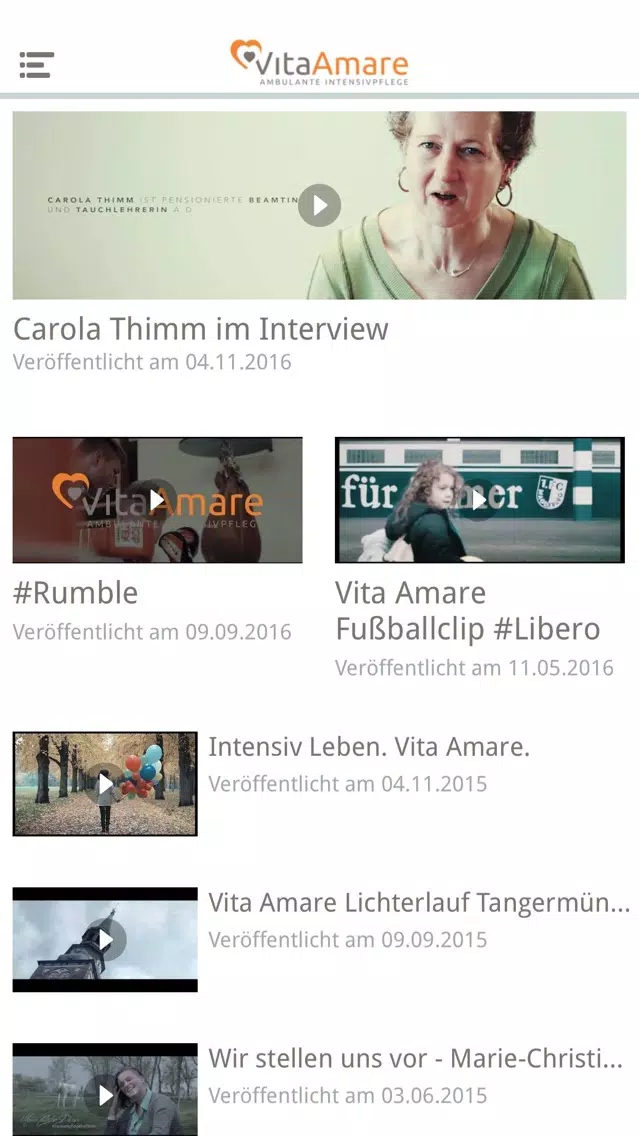The image size is (639, 1136).
Task: Watch Vita Amare Fußballclip #Libero
Action: click(x=479, y=500)
